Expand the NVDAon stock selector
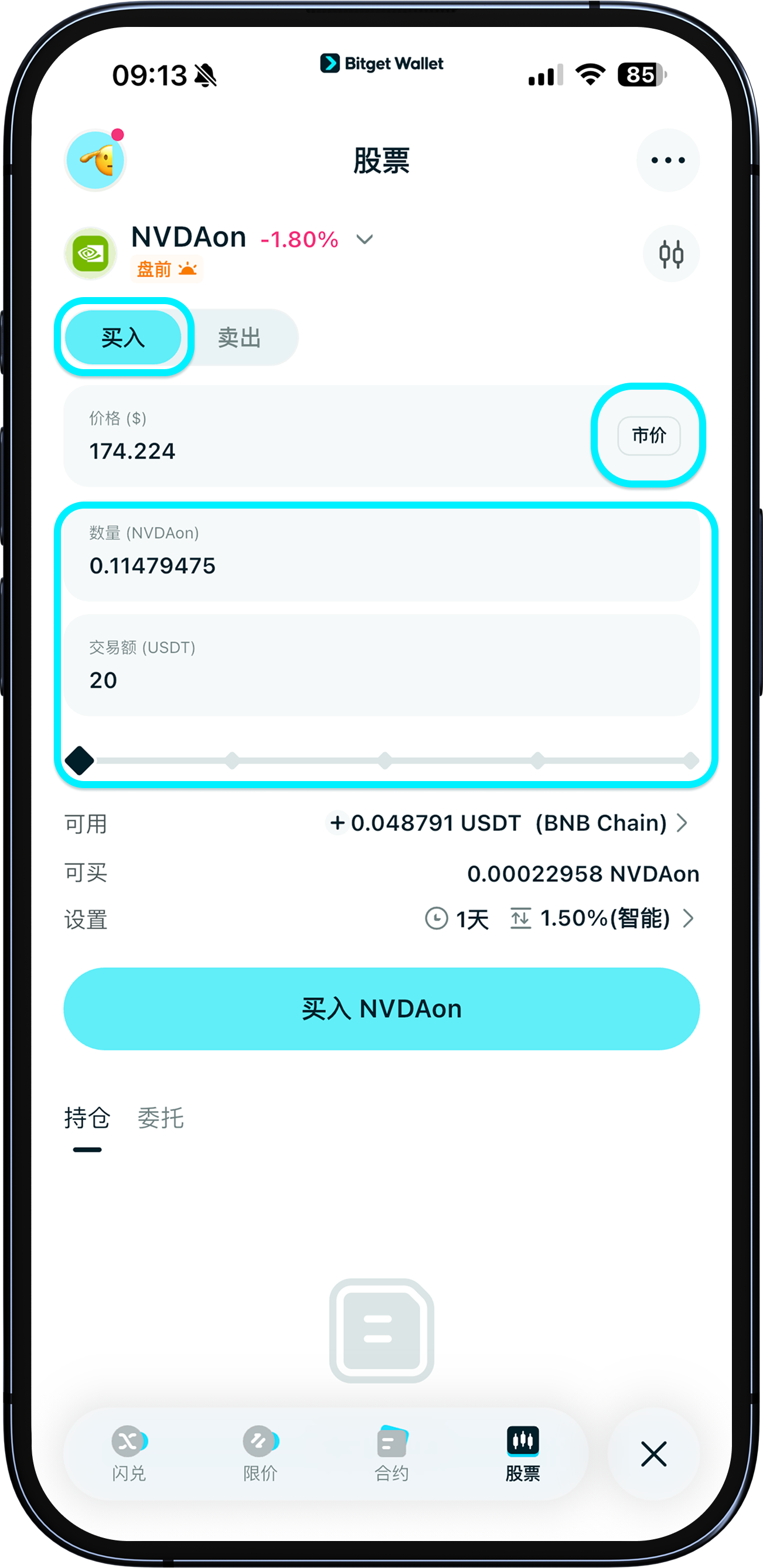Image resolution: width=763 pixels, height=1568 pixels. tap(364, 239)
